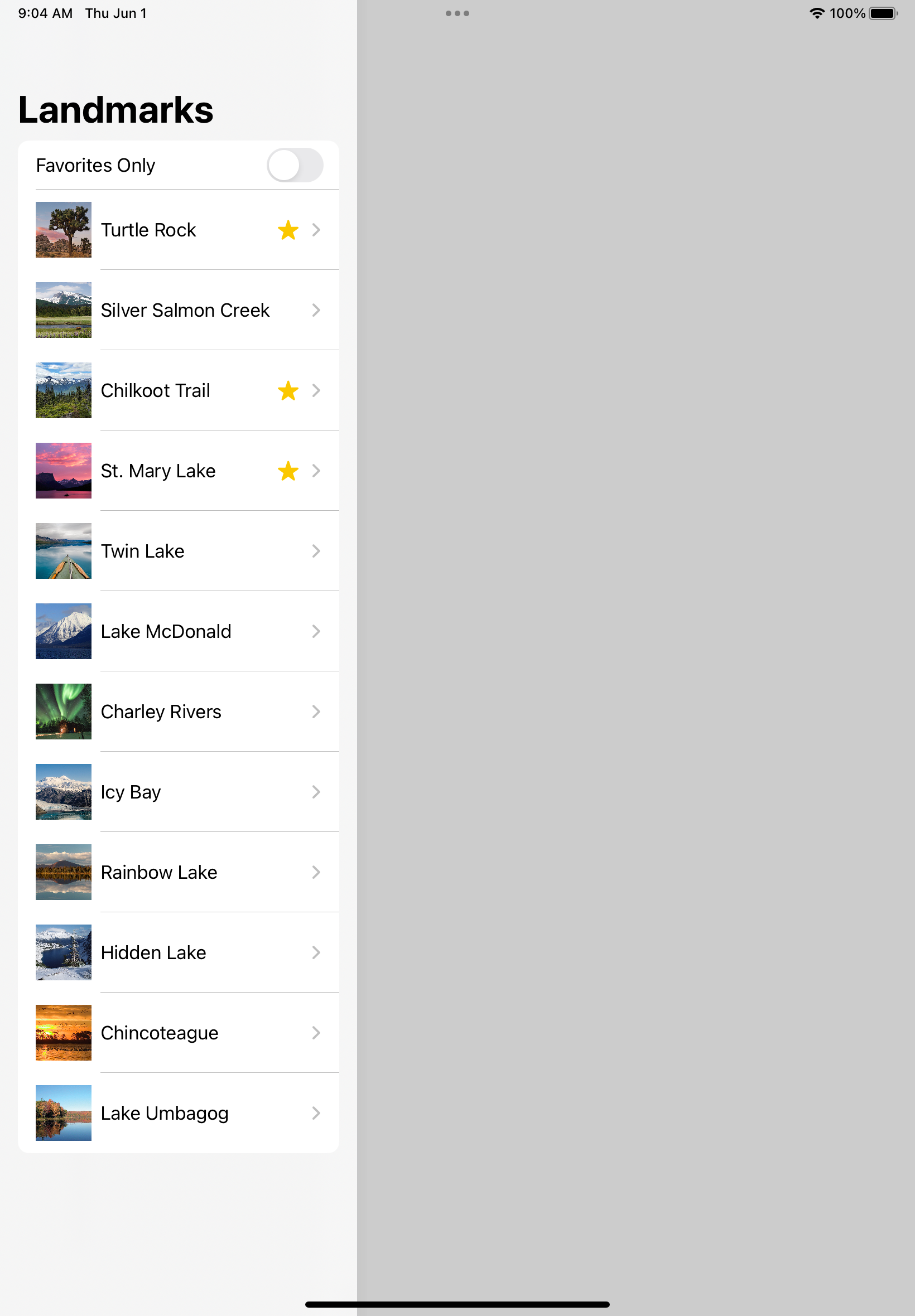Select the Hidden Lake row
Viewport: 915px width, 1316px height.
(x=178, y=952)
